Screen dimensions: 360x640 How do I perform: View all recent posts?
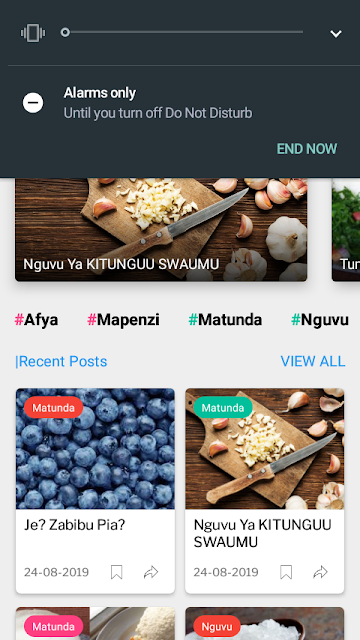(313, 361)
